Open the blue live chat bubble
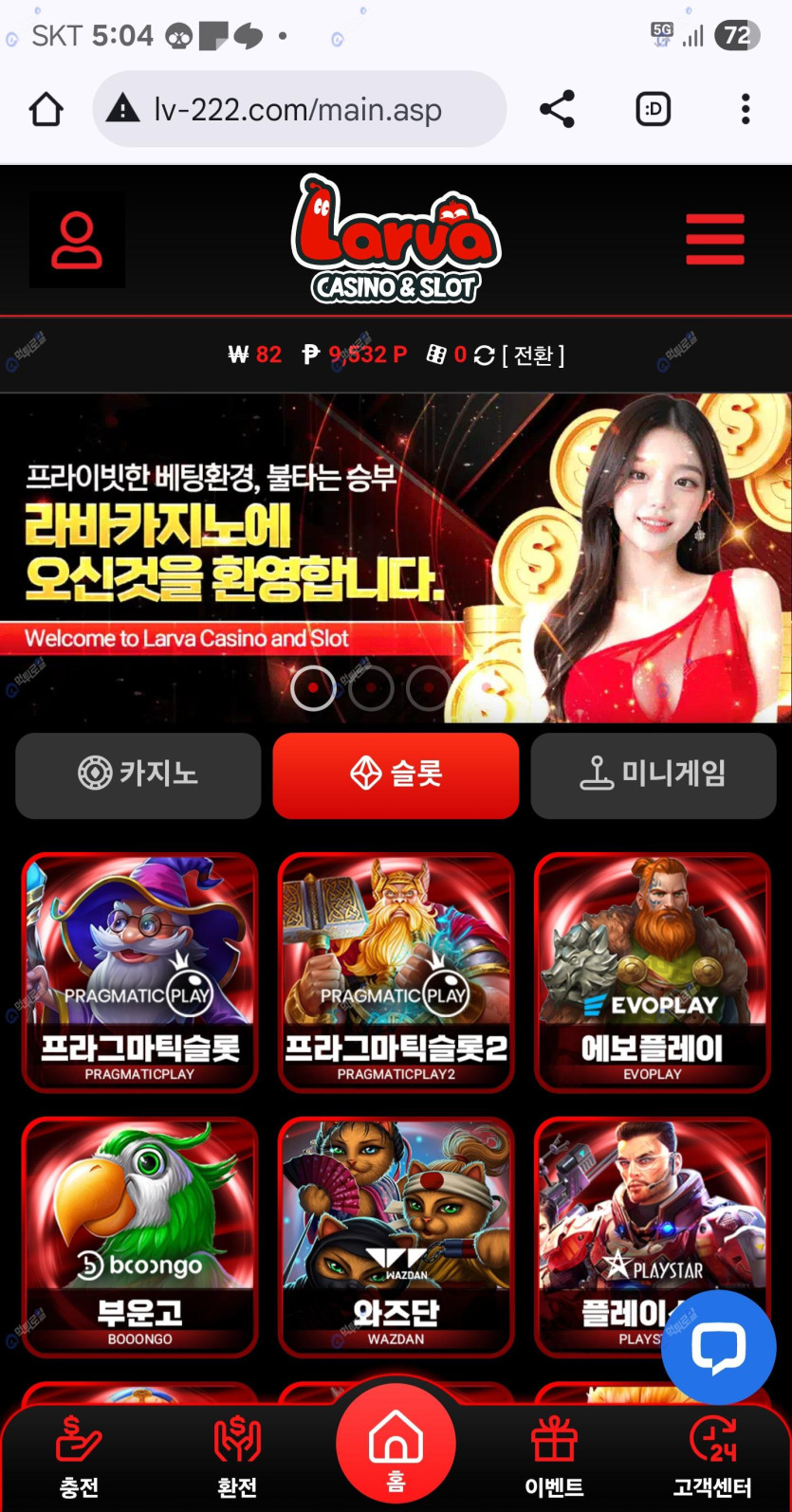Viewport: 792px width, 1512px height. [x=718, y=1346]
